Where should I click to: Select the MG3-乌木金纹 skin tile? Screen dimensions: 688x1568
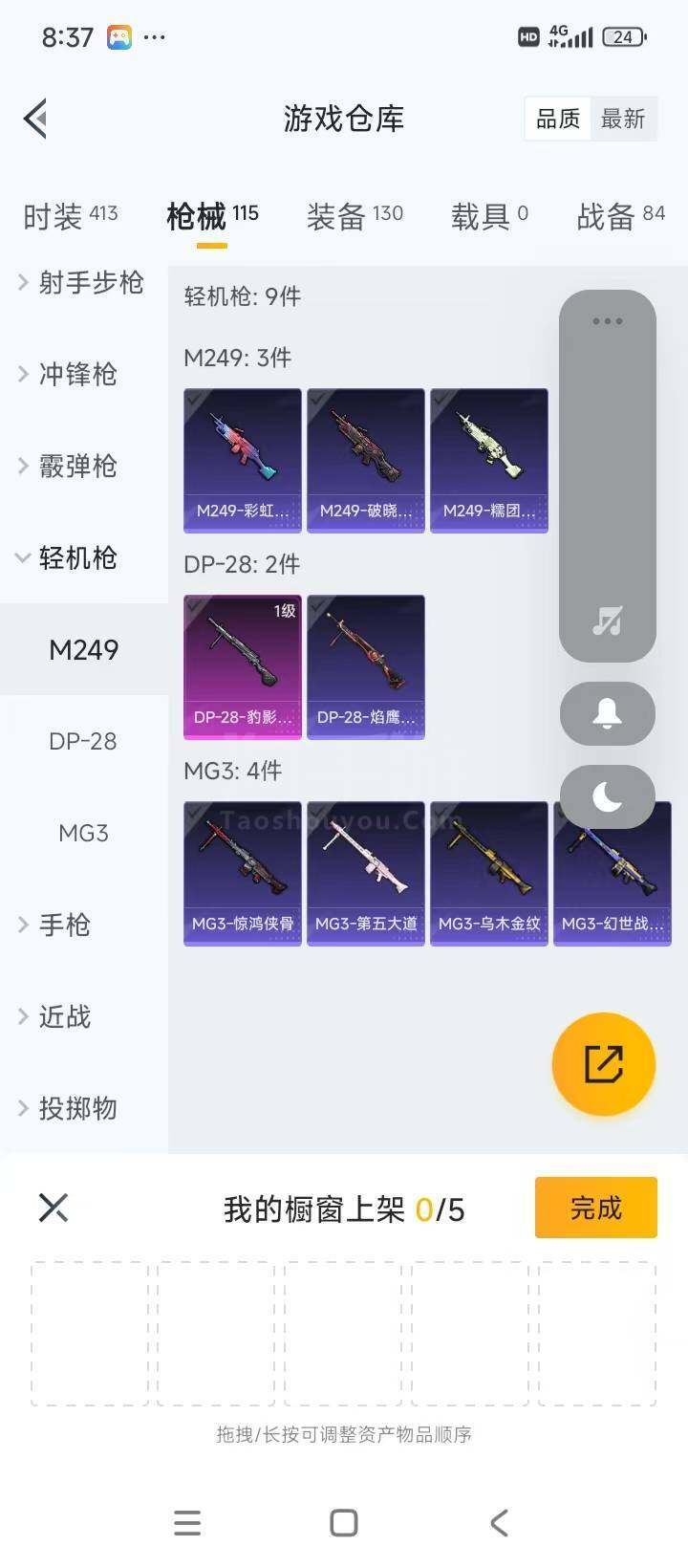pos(489,873)
